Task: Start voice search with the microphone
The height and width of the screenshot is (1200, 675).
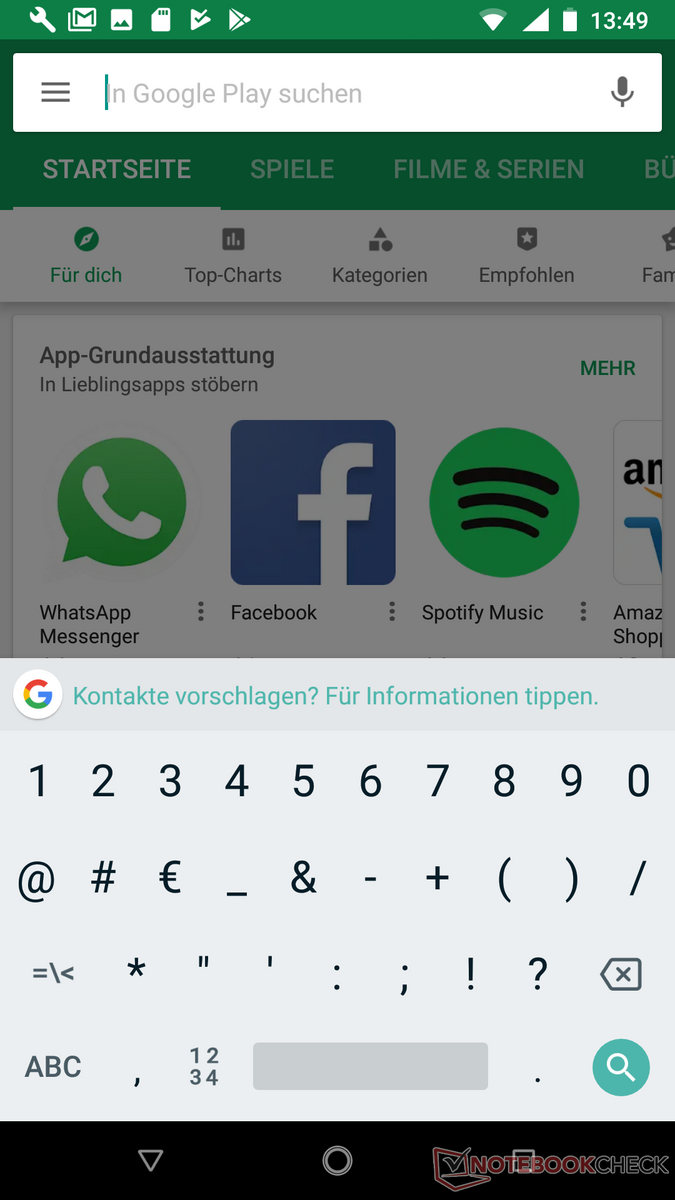Action: pos(622,93)
